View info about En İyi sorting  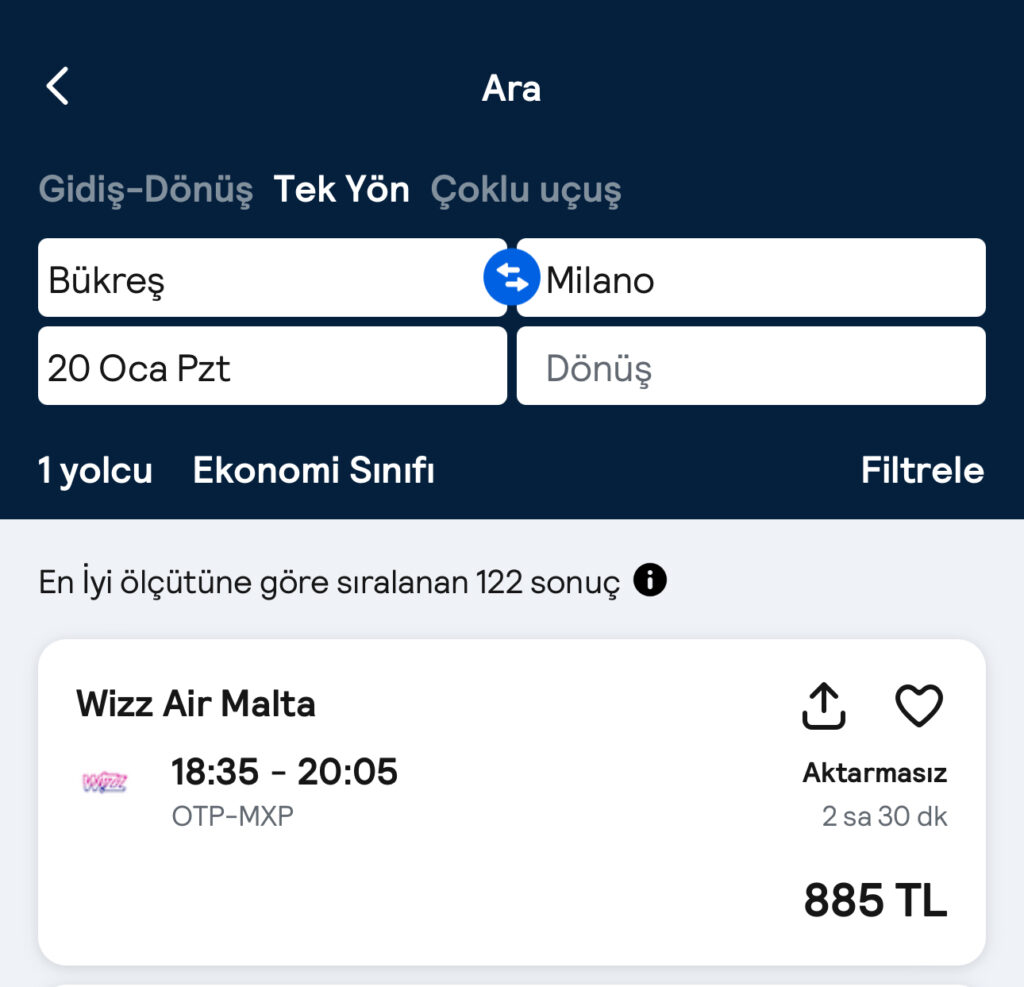coord(650,580)
